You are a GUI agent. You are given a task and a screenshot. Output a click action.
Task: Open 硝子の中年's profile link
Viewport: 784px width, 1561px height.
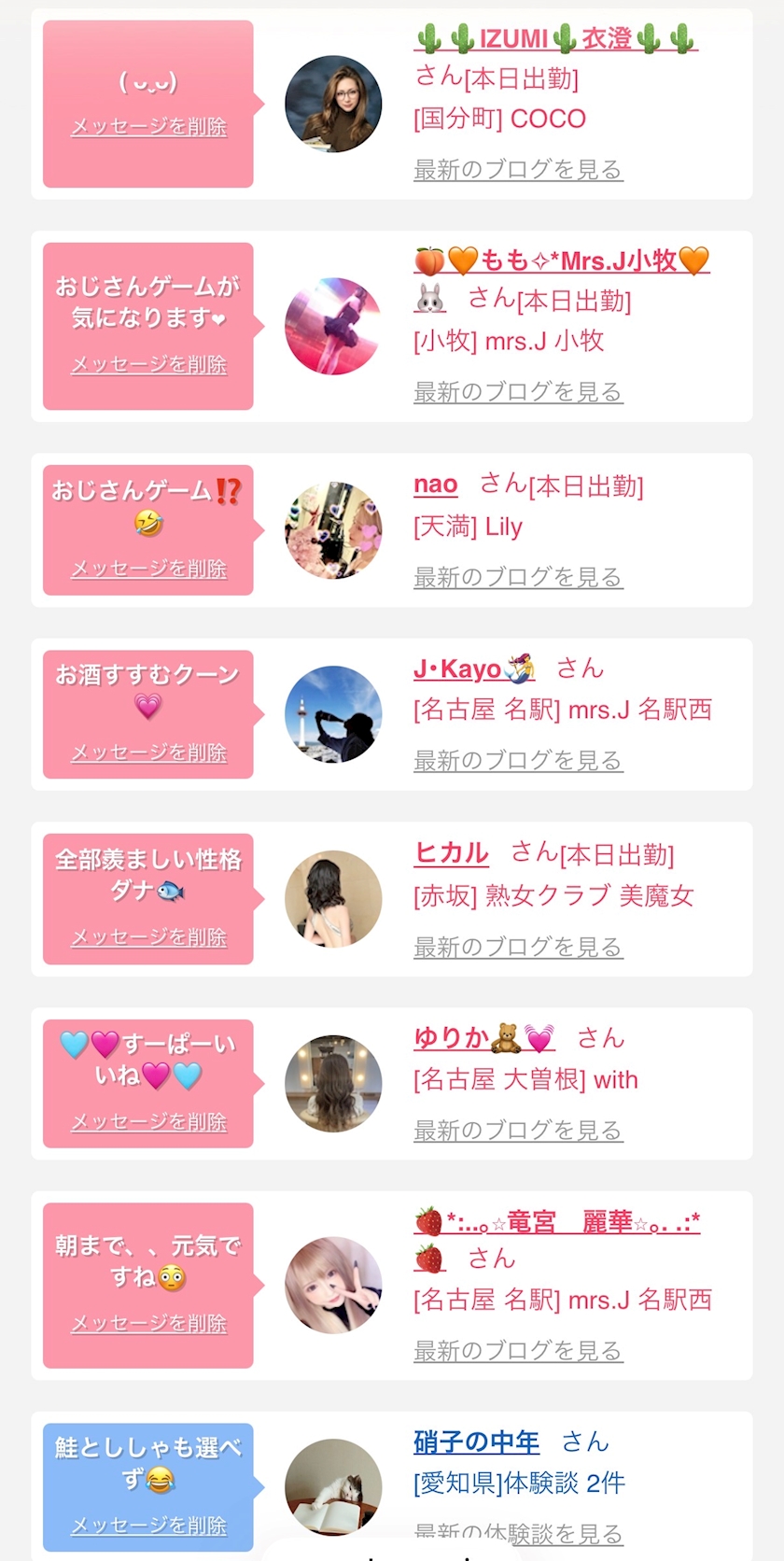476,1442
